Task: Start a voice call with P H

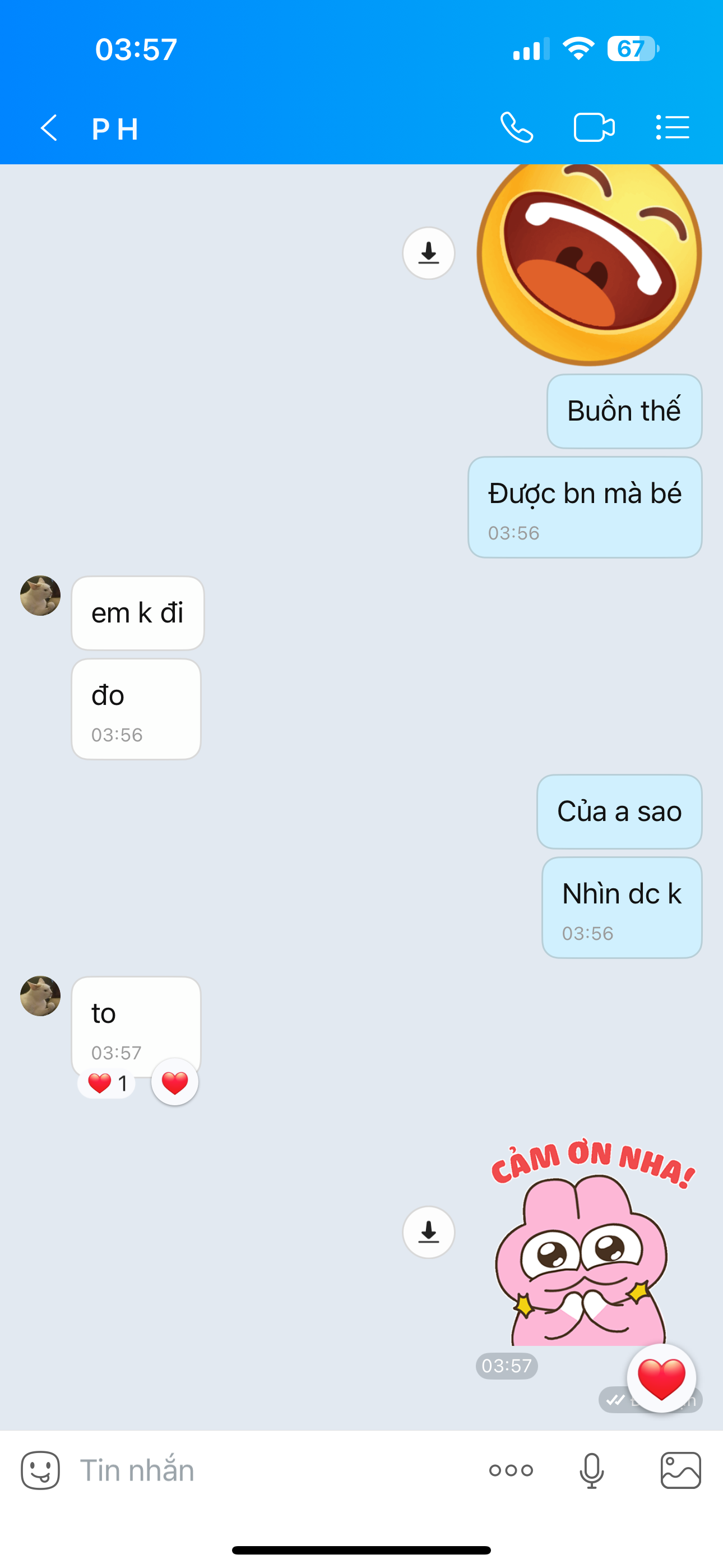Action: (517, 128)
